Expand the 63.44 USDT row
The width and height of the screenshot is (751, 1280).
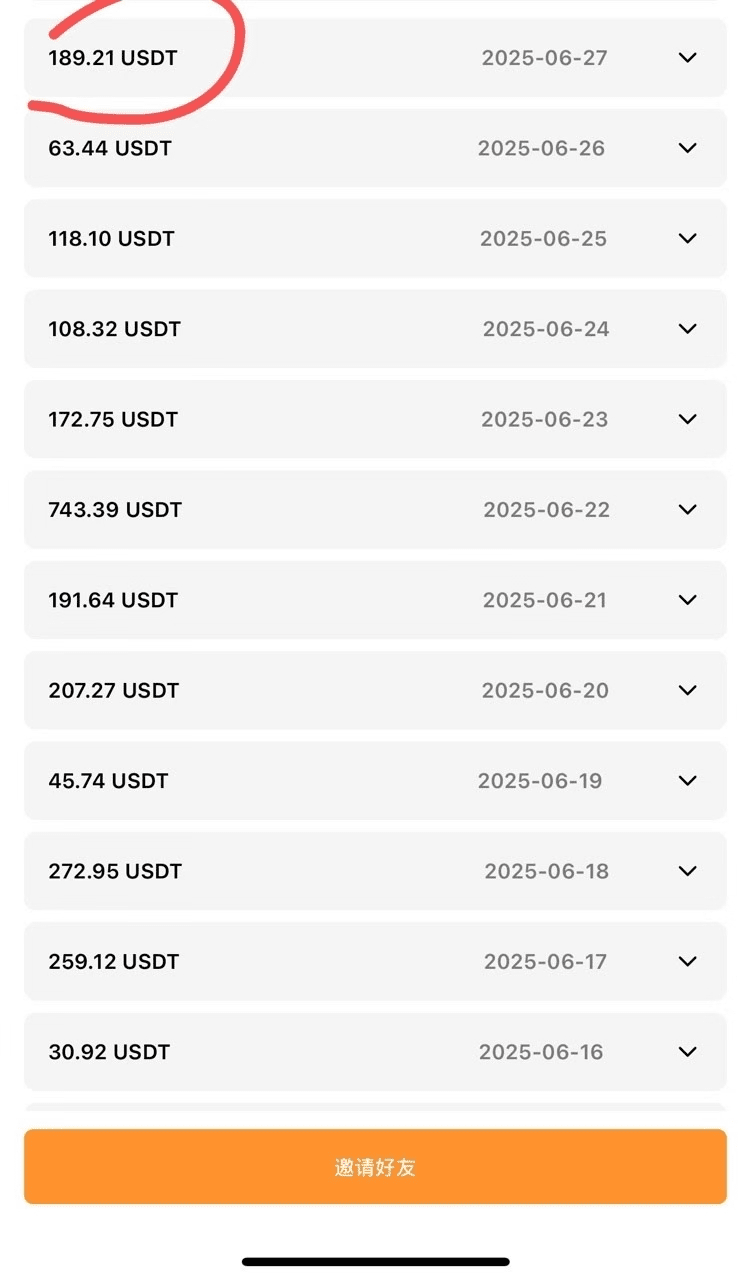[687, 148]
